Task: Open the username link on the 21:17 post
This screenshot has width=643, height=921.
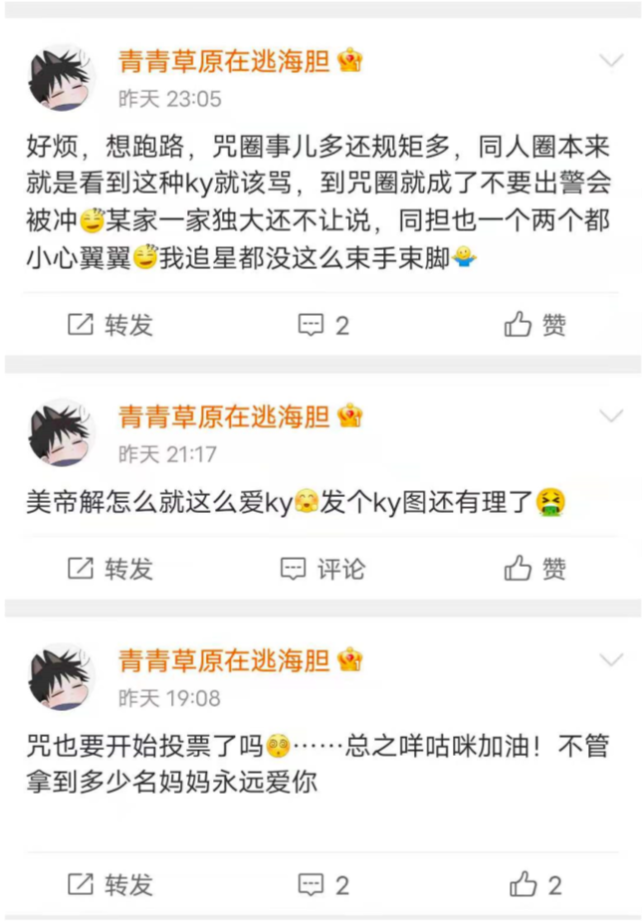Action: 224,417
